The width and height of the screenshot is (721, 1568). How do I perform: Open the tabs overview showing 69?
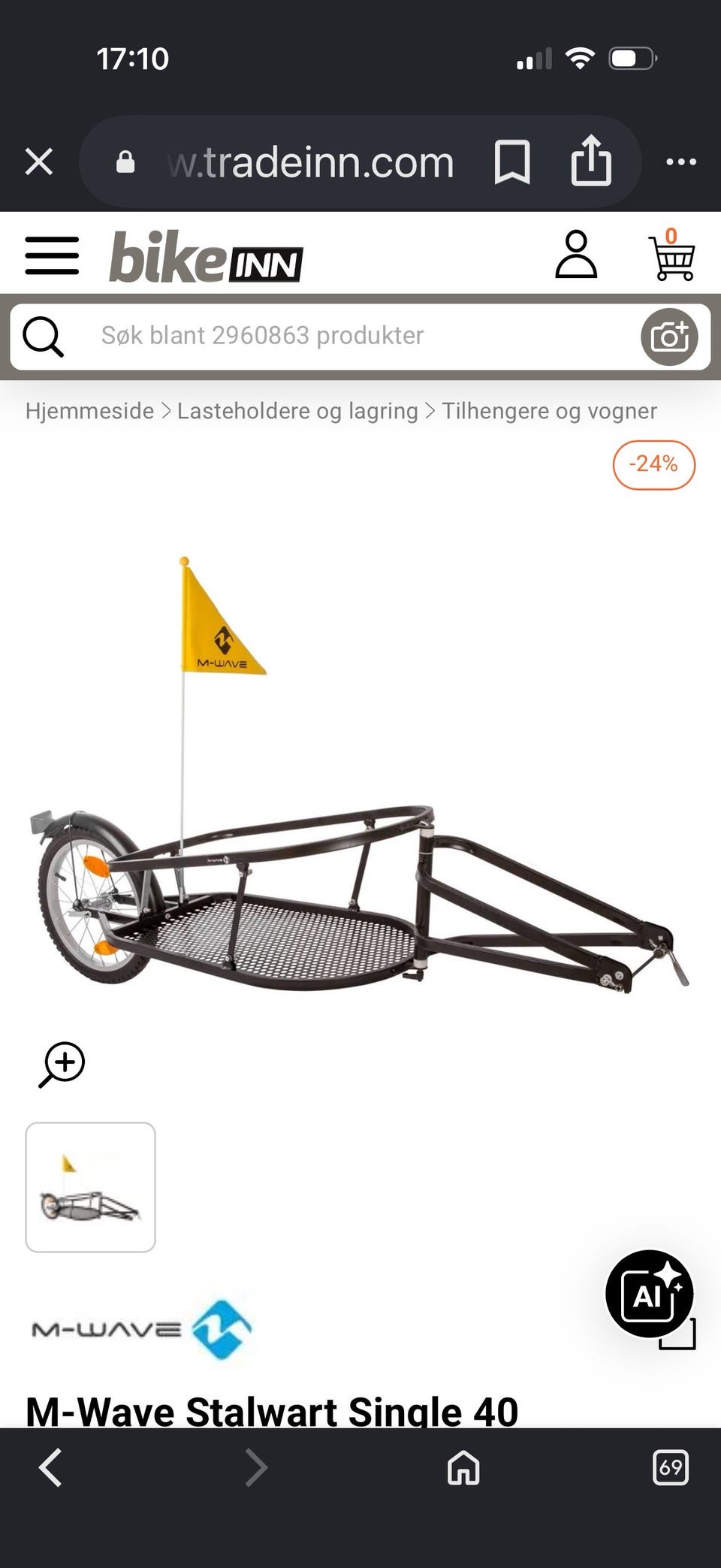[671, 1467]
